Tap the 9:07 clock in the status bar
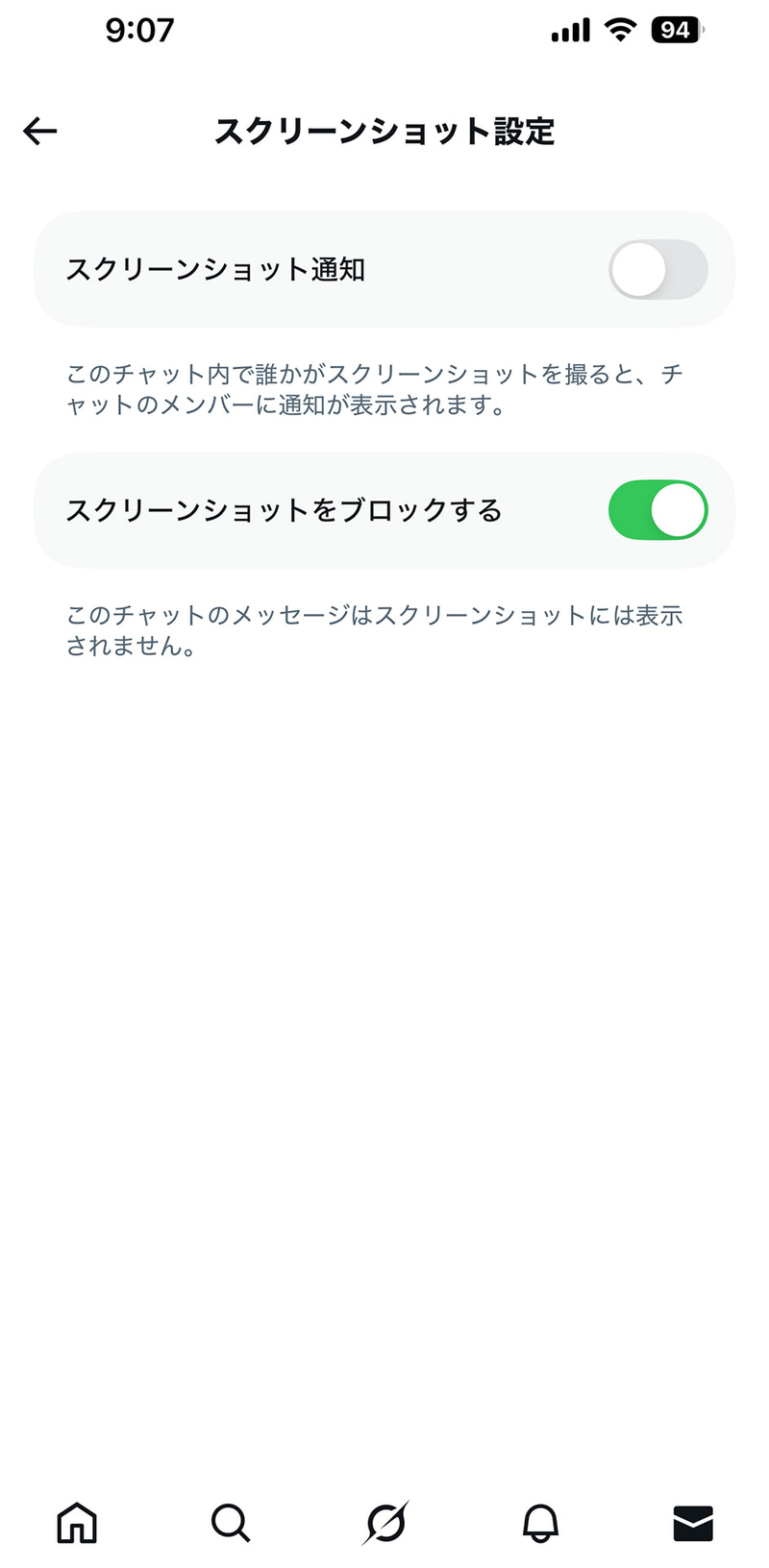Screen dimensions: 769x1568 (x=142, y=30)
